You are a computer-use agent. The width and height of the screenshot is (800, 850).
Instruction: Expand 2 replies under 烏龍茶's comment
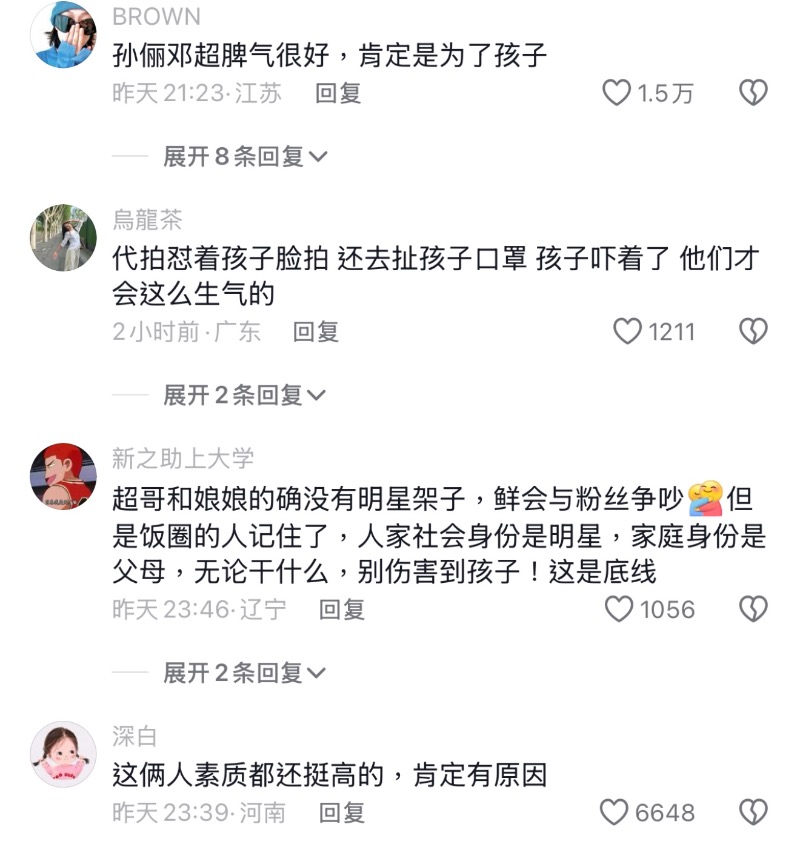click(245, 396)
